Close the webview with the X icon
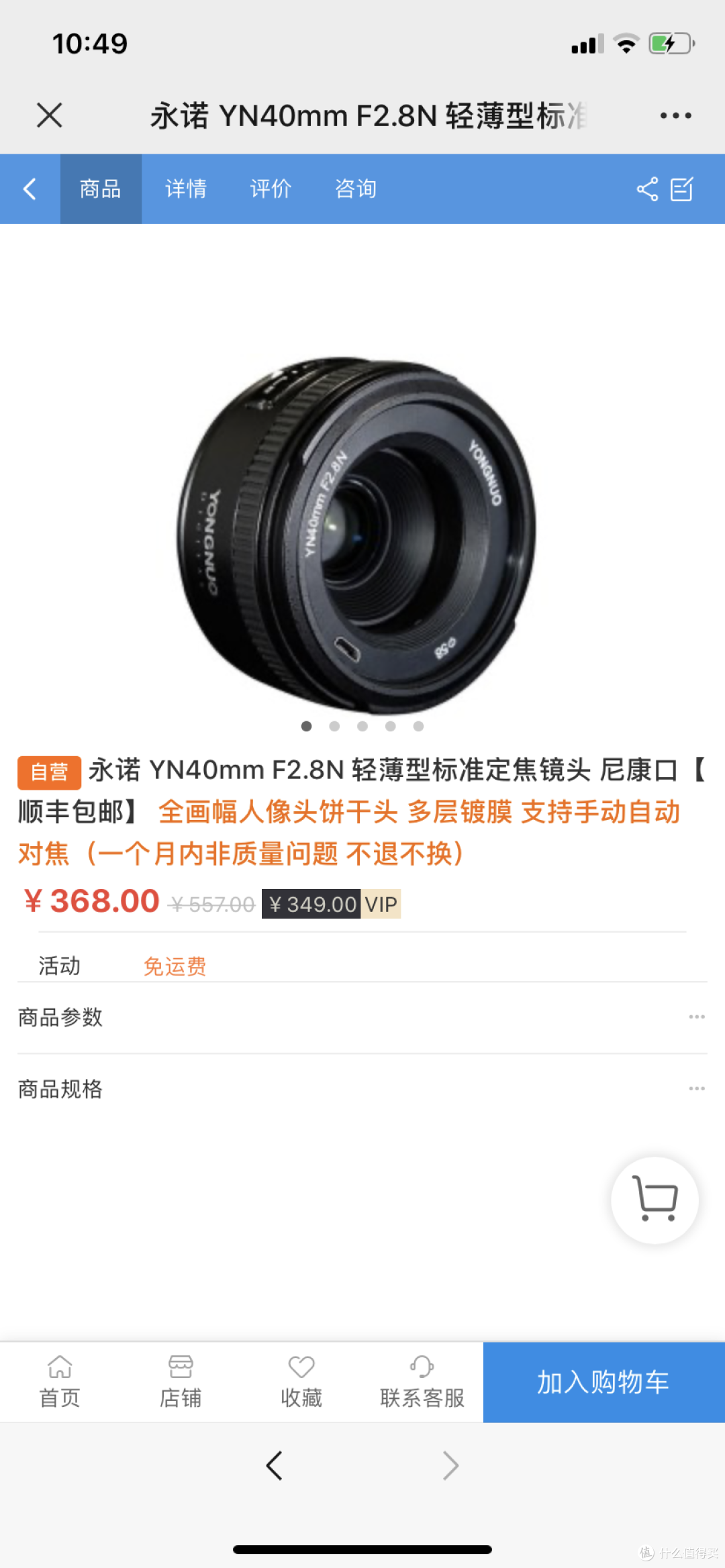This screenshot has height=1568, width=725. (x=50, y=115)
